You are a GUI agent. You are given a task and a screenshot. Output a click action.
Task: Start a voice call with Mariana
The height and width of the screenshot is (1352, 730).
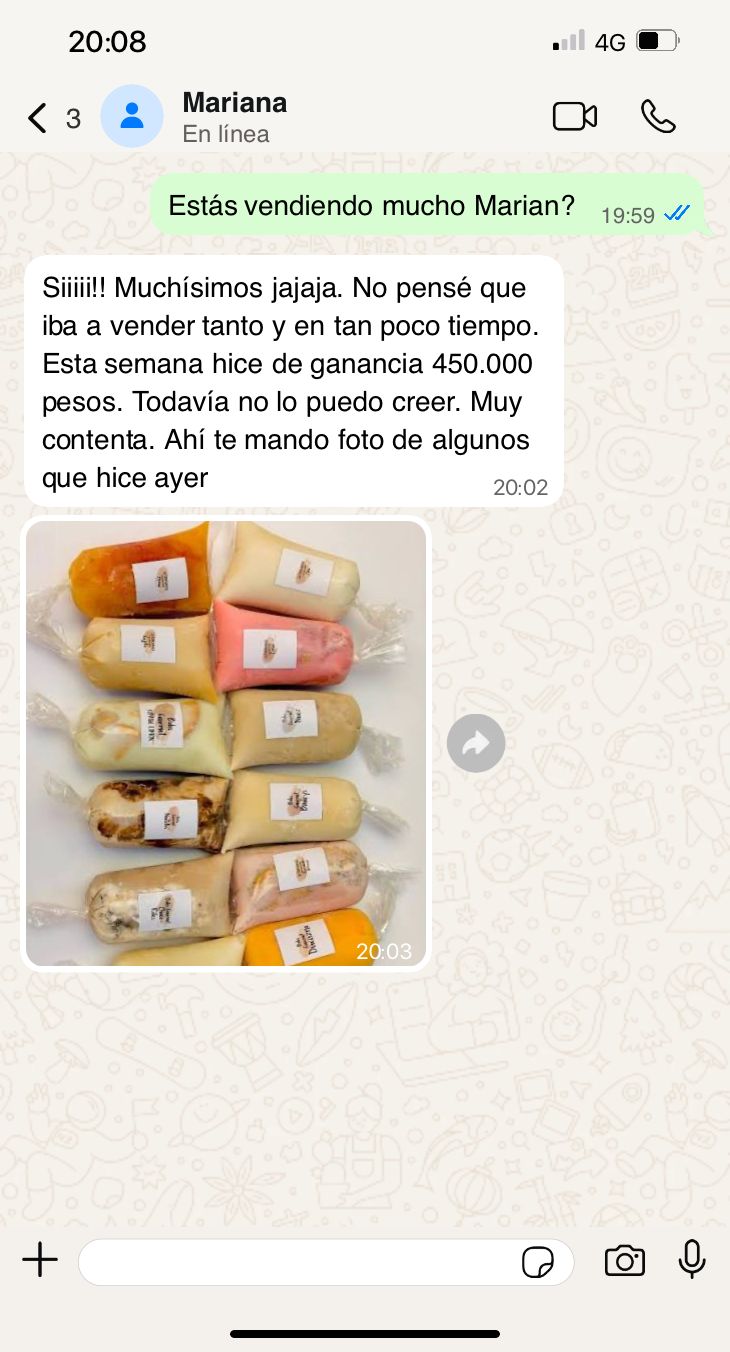coord(658,117)
